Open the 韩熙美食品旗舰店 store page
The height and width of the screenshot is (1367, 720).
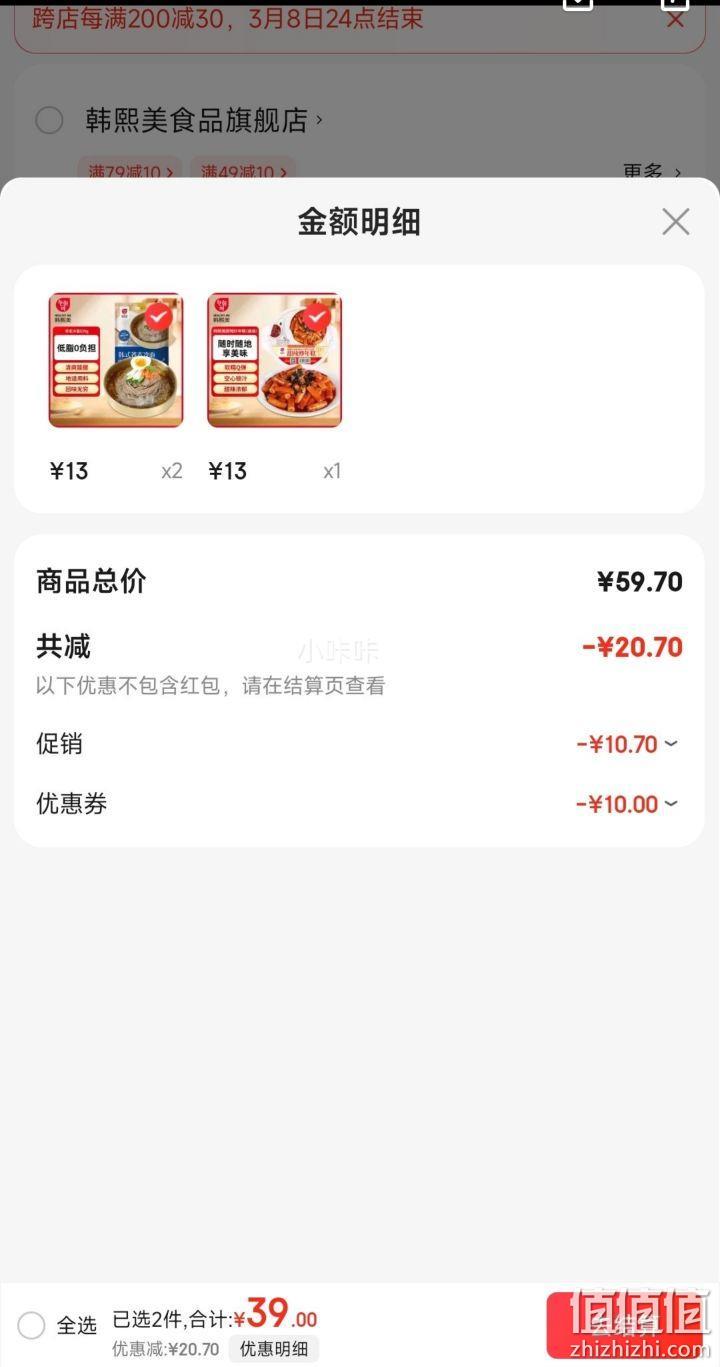pyautogui.click(x=204, y=121)
